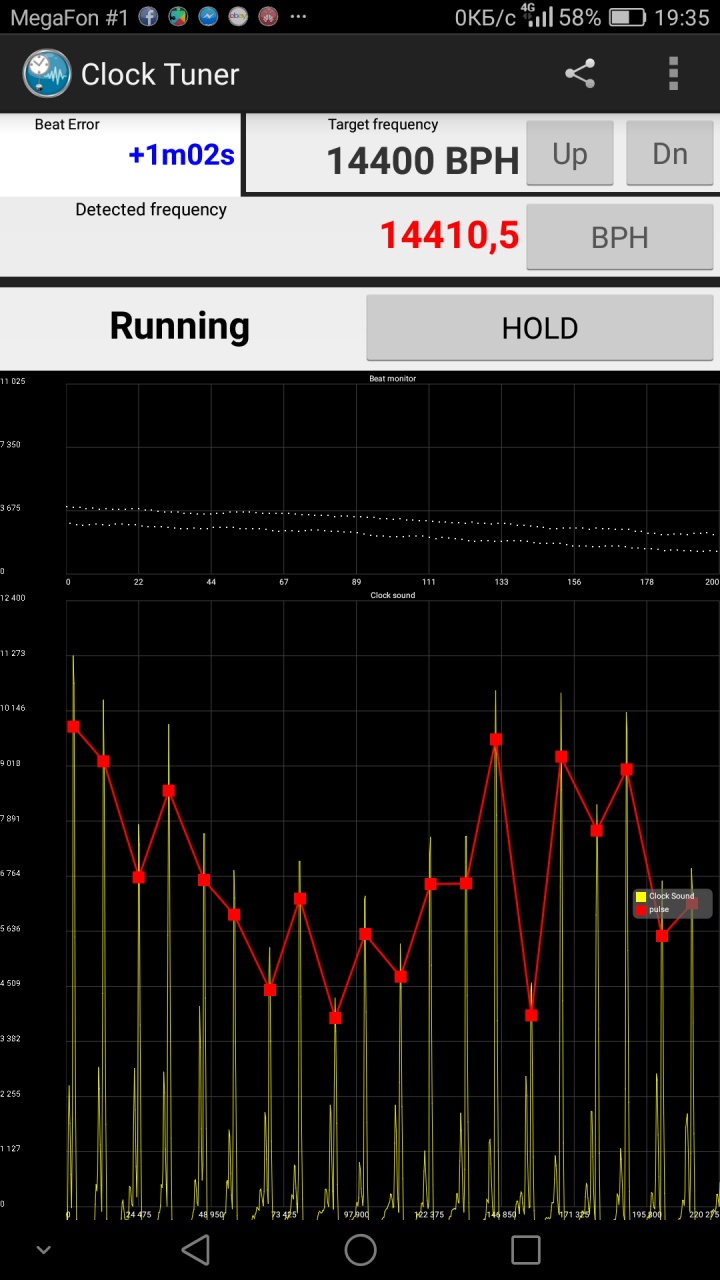Go back with system back button
Screen dimensions: 720x1280
[x=196, y=1249]
